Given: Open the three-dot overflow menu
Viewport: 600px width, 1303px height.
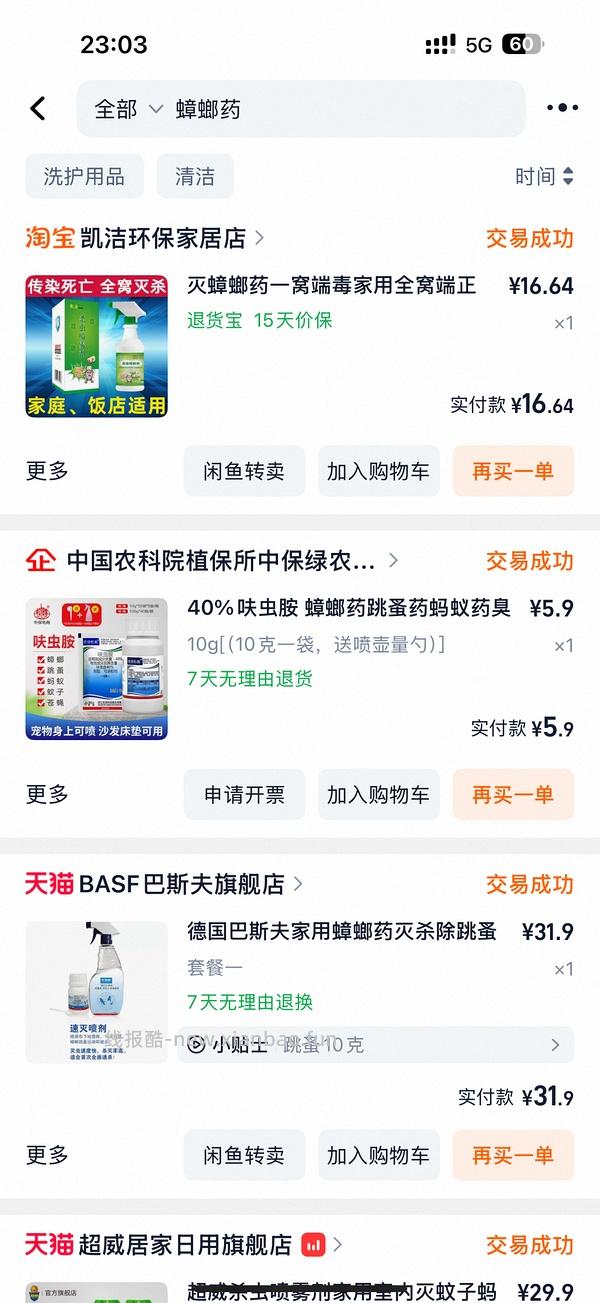Looking at the screenshot, I should click(562, 108).
